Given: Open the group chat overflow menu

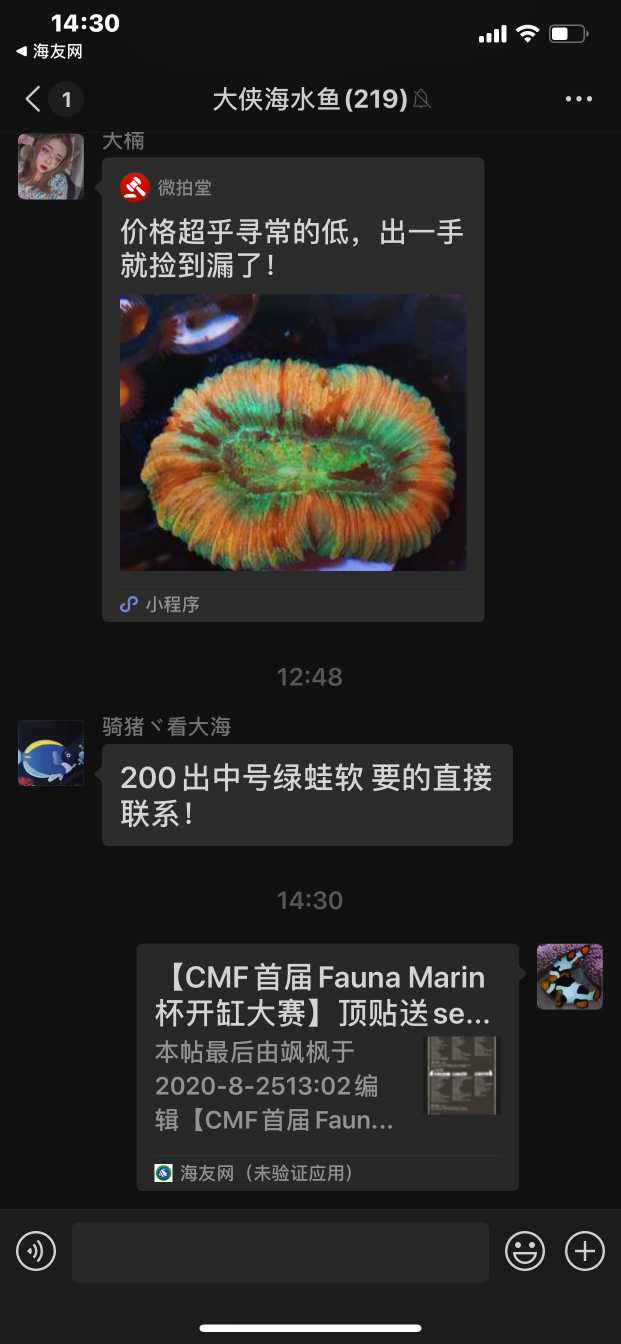Looking at the screenshot, I should point(579,99).
